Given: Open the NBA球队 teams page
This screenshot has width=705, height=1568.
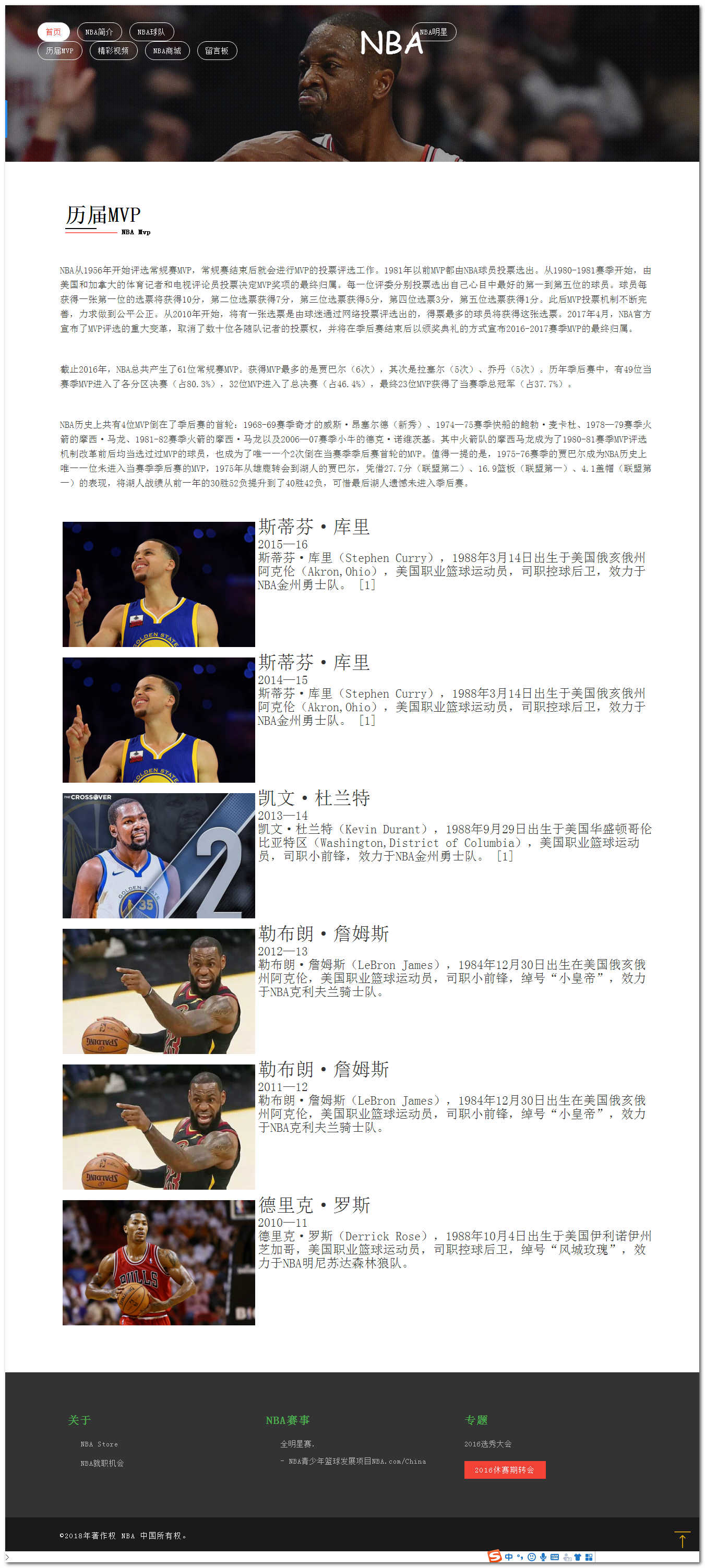Looking at the screenshot, I should tap(150, 32).
